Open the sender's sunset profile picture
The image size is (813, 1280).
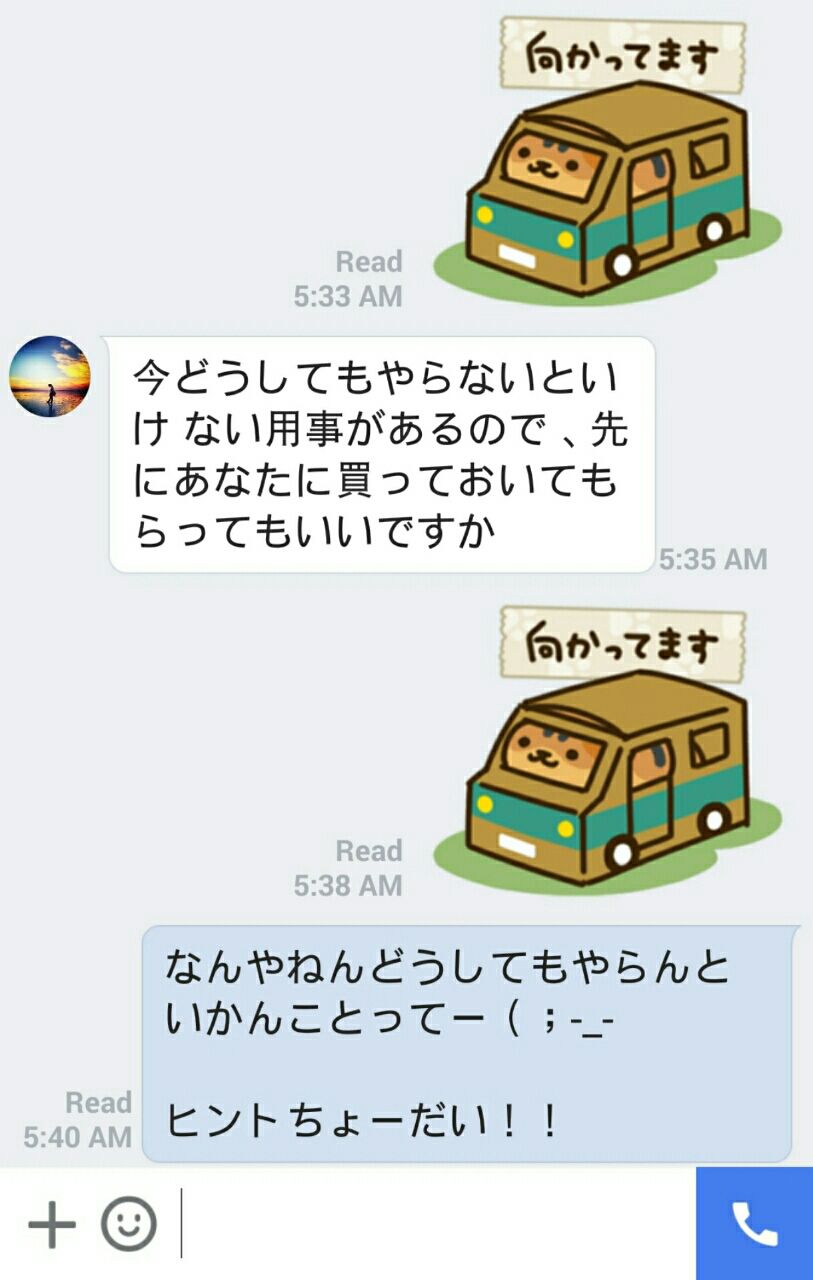coord(50,376)
